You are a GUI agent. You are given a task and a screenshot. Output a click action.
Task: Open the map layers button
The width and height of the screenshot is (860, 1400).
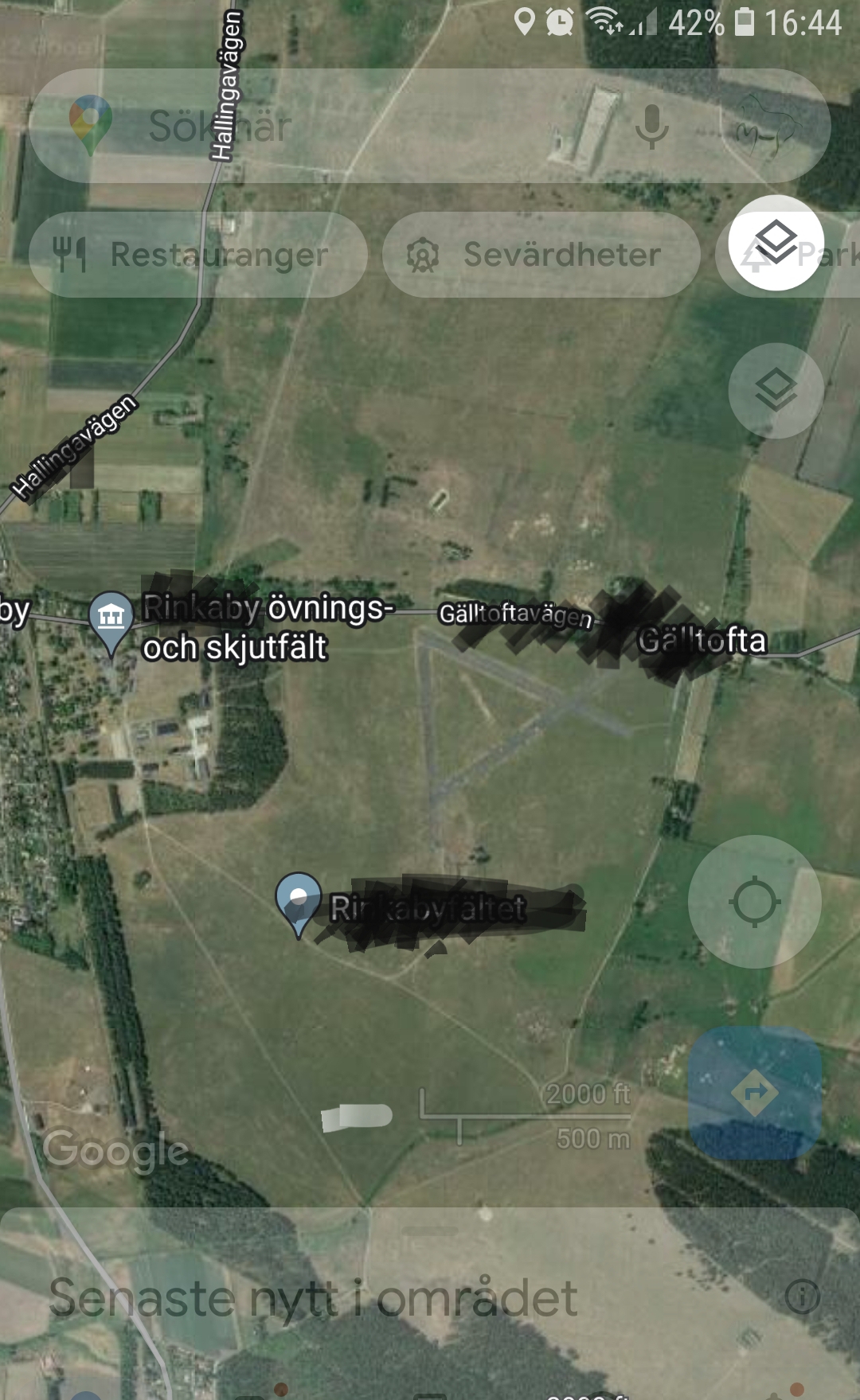coord(776,242)
